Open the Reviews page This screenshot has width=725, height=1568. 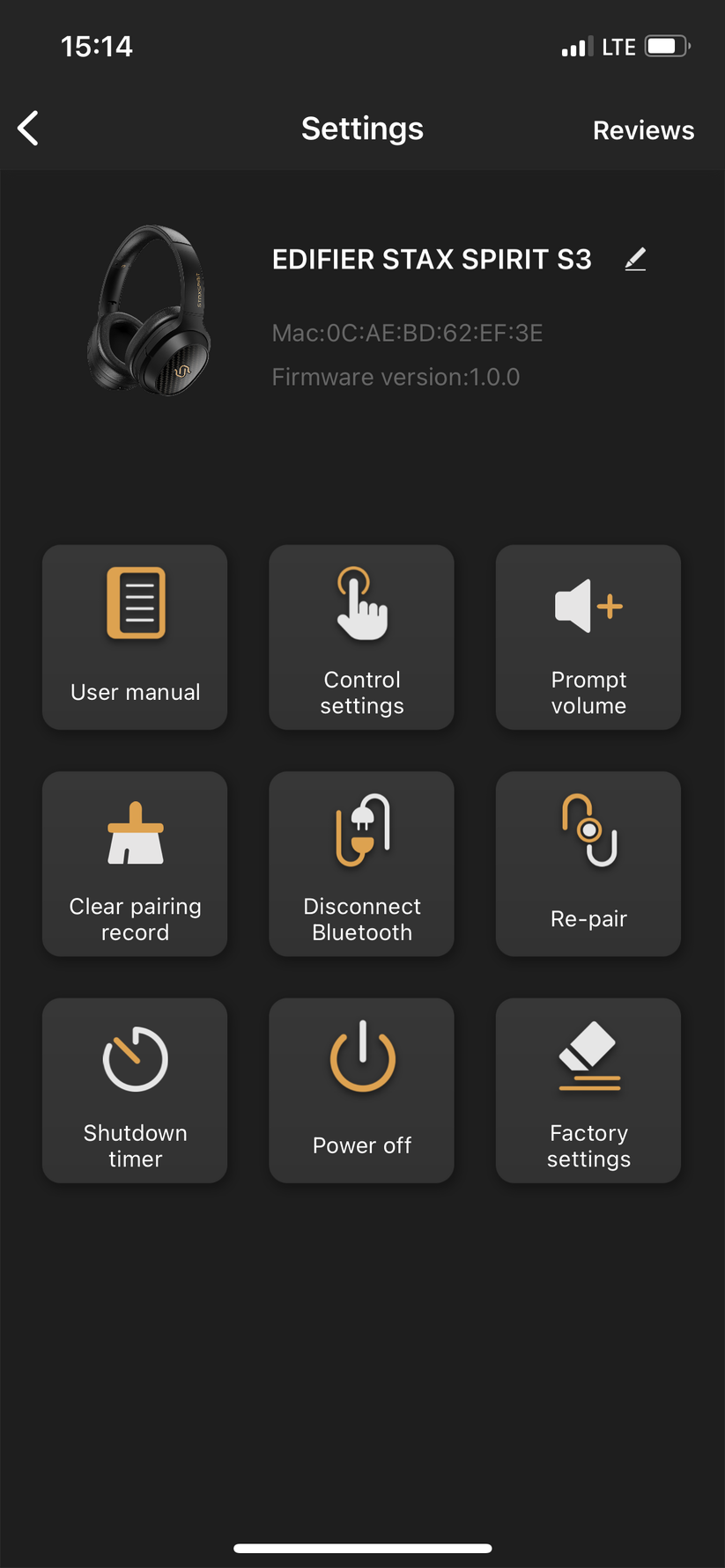[x=643, y=130]
